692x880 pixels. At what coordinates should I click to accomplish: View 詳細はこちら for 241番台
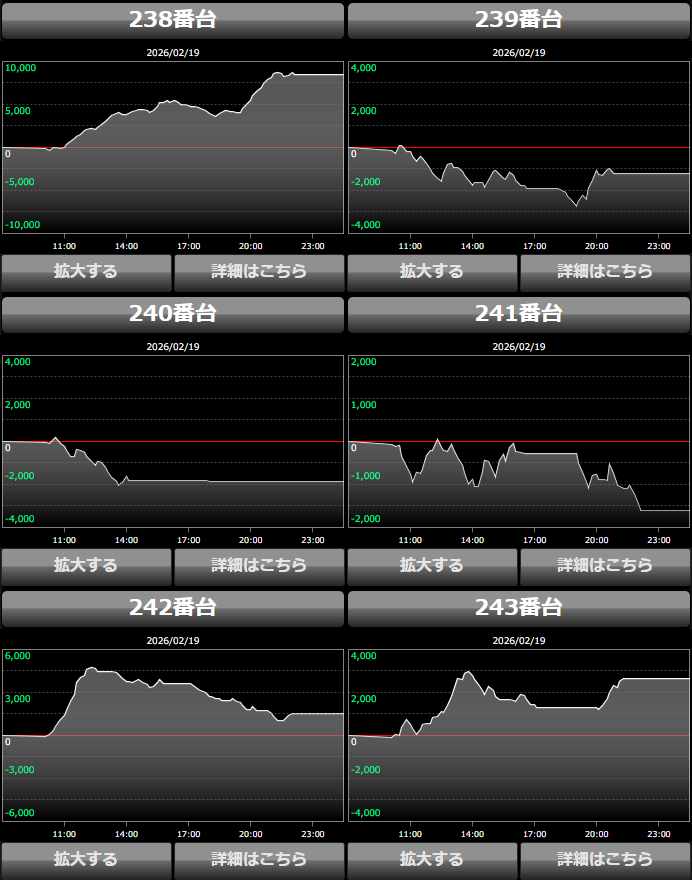coord(605,565)
